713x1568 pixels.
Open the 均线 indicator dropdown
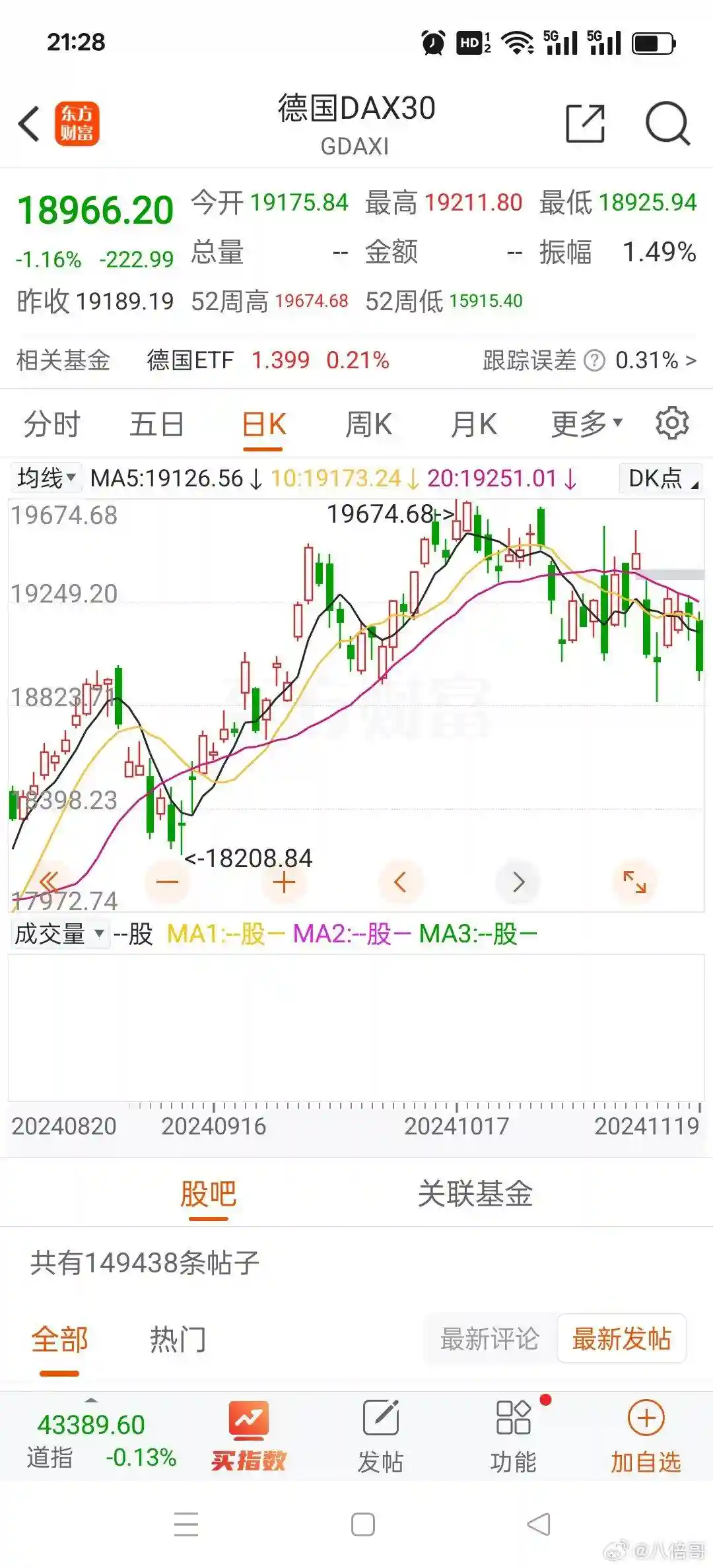(46, 478)
